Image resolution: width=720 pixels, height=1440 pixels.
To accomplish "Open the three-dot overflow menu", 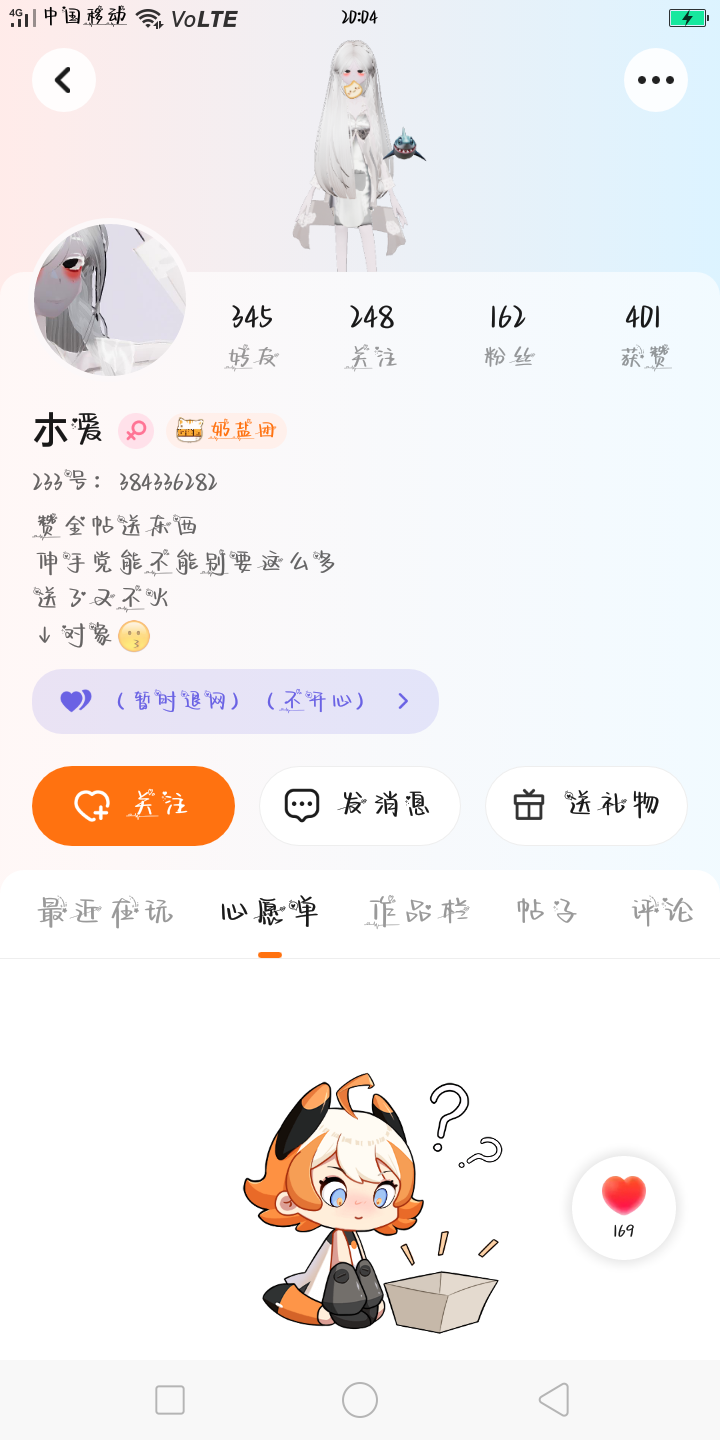I will [x=656, y=80].
